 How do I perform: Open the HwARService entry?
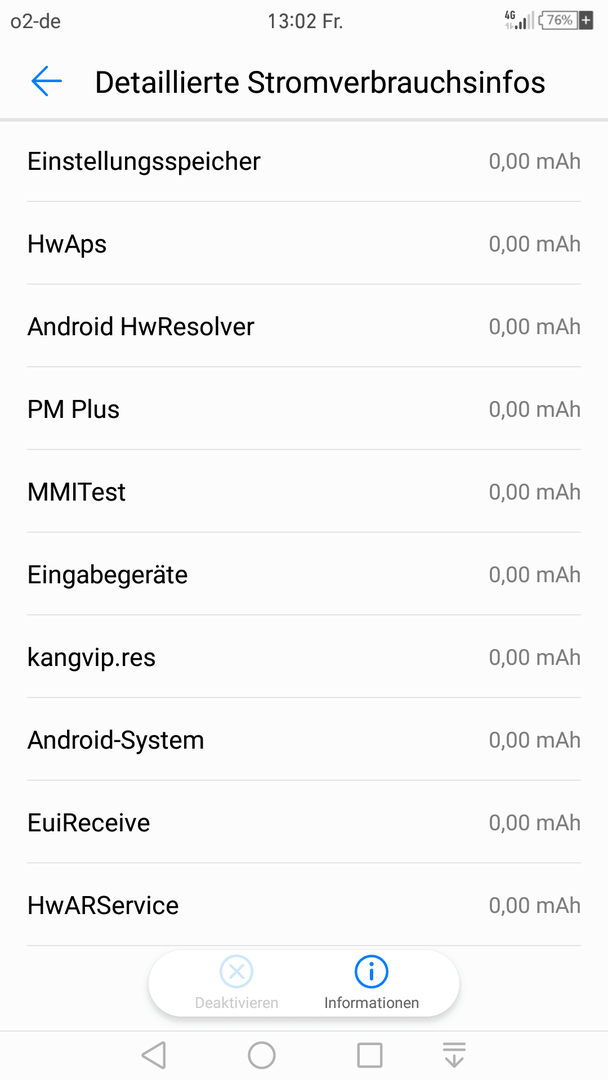click(304, 905)
